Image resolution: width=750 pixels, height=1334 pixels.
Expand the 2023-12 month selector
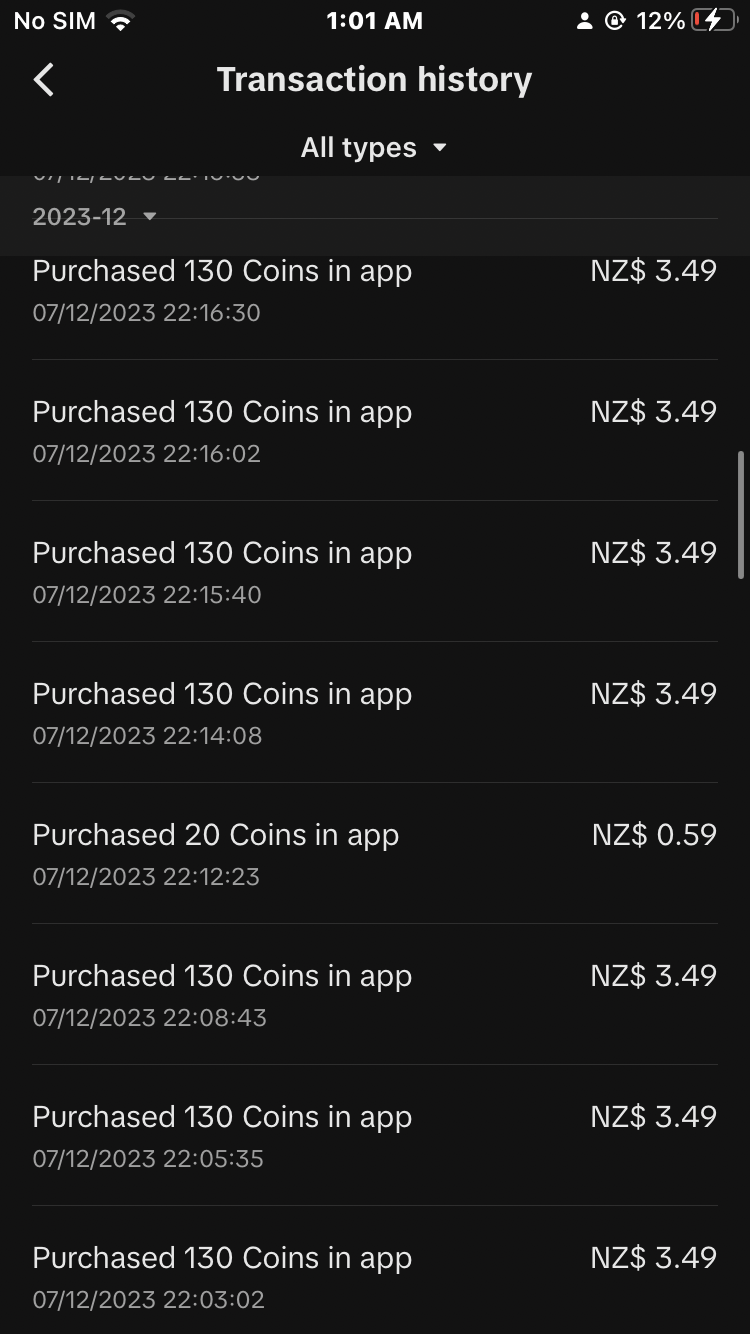point(95,217)
